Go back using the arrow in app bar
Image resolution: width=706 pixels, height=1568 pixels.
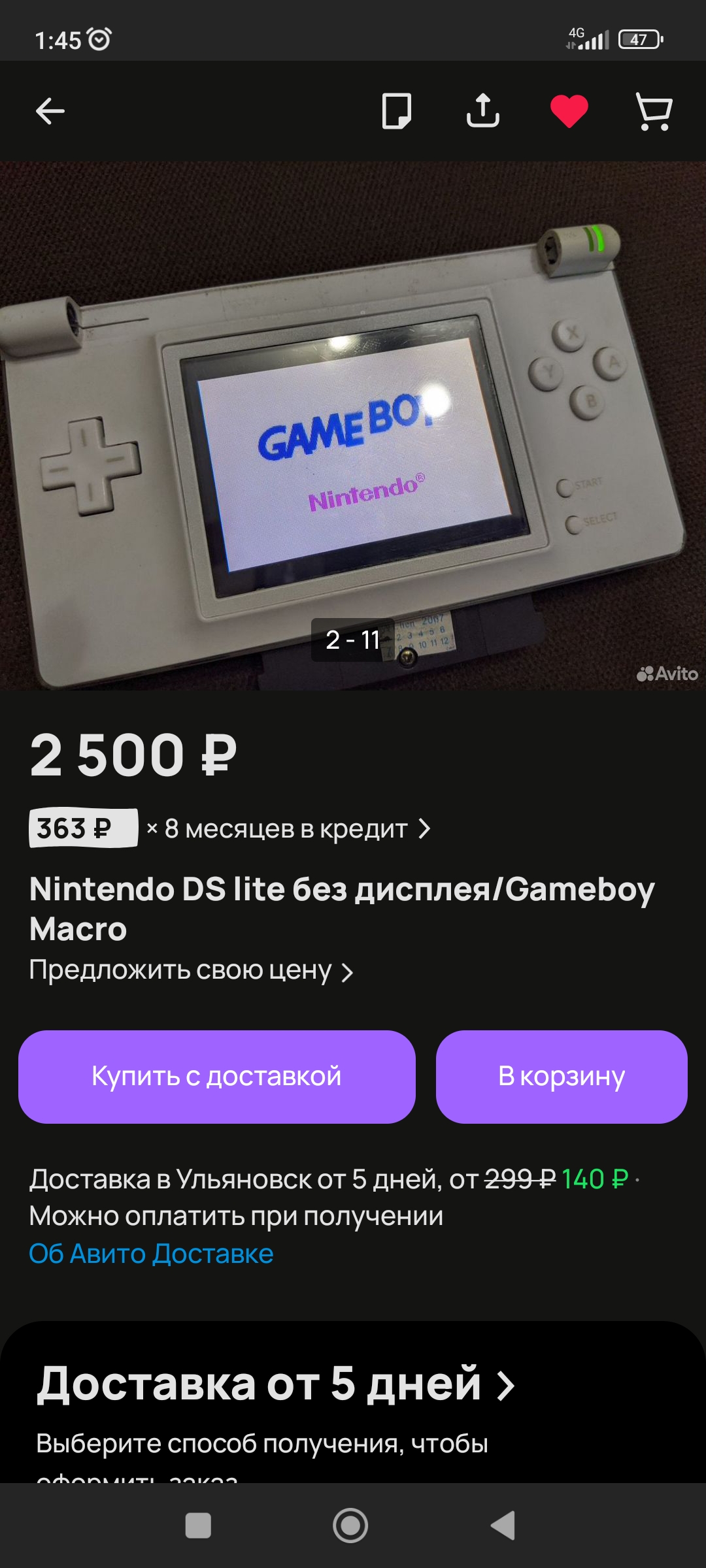[50, 111]
